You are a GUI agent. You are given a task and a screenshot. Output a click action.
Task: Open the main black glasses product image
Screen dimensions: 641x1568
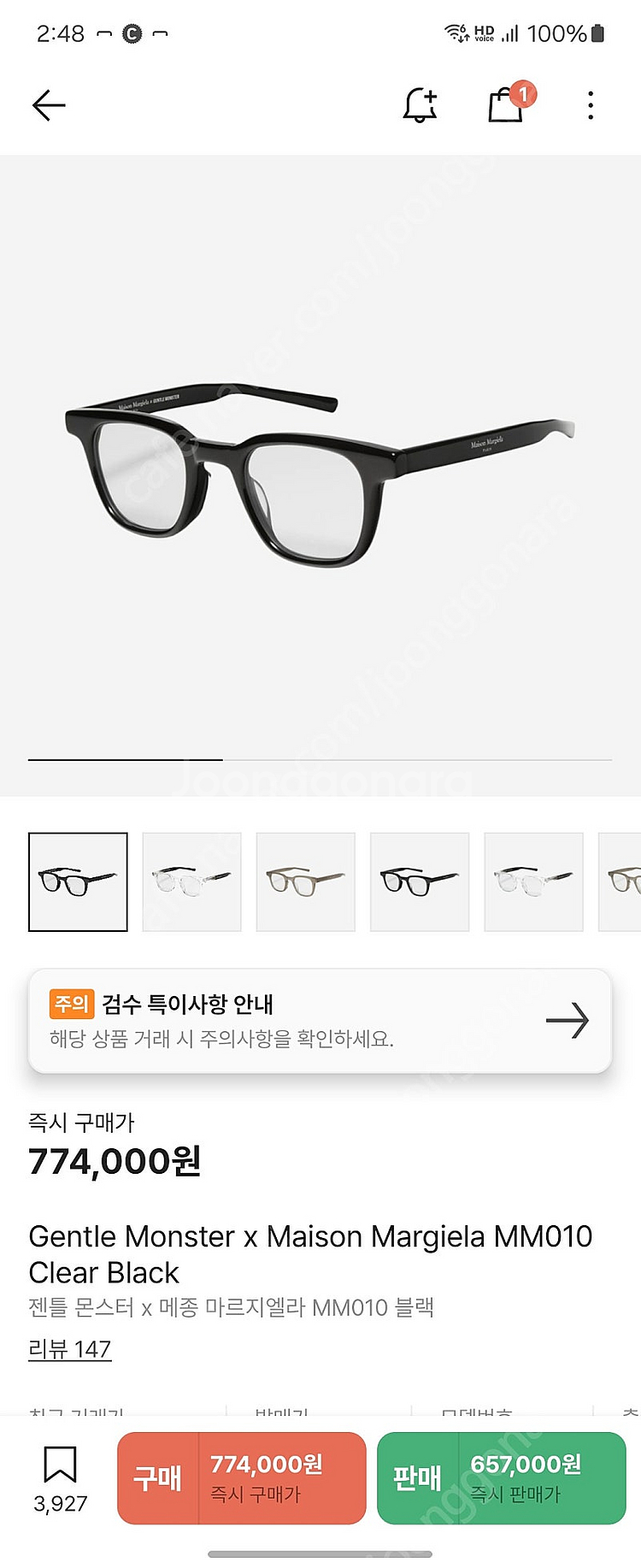[x=320, y=475]
